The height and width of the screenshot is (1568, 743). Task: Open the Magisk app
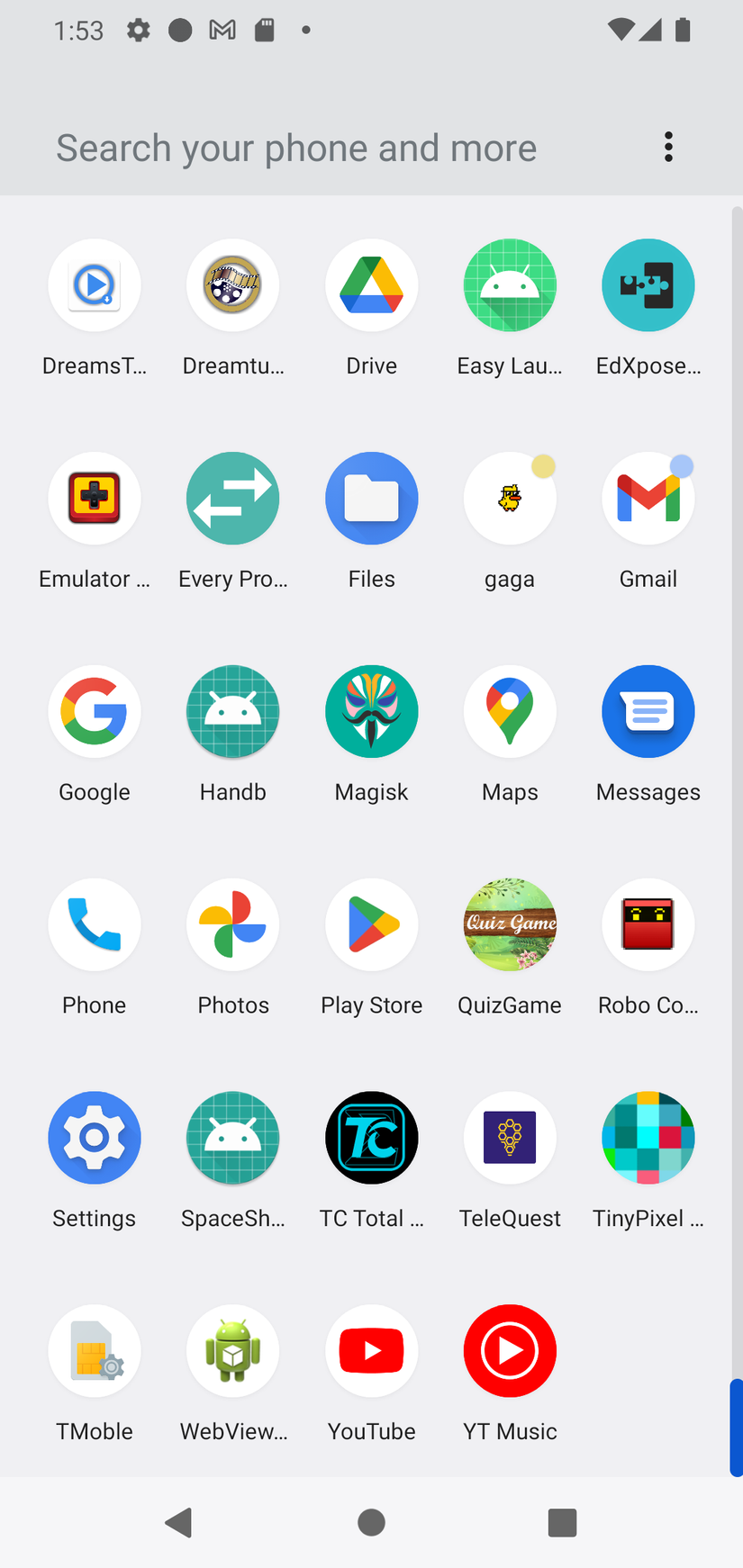click(371, 711)
